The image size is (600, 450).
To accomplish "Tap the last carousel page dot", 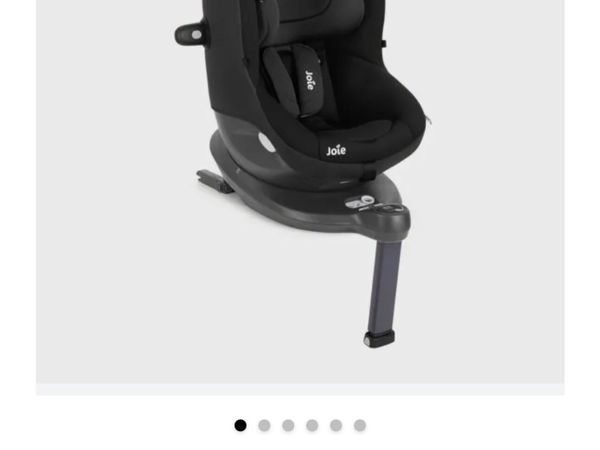I will pos(360,425).
